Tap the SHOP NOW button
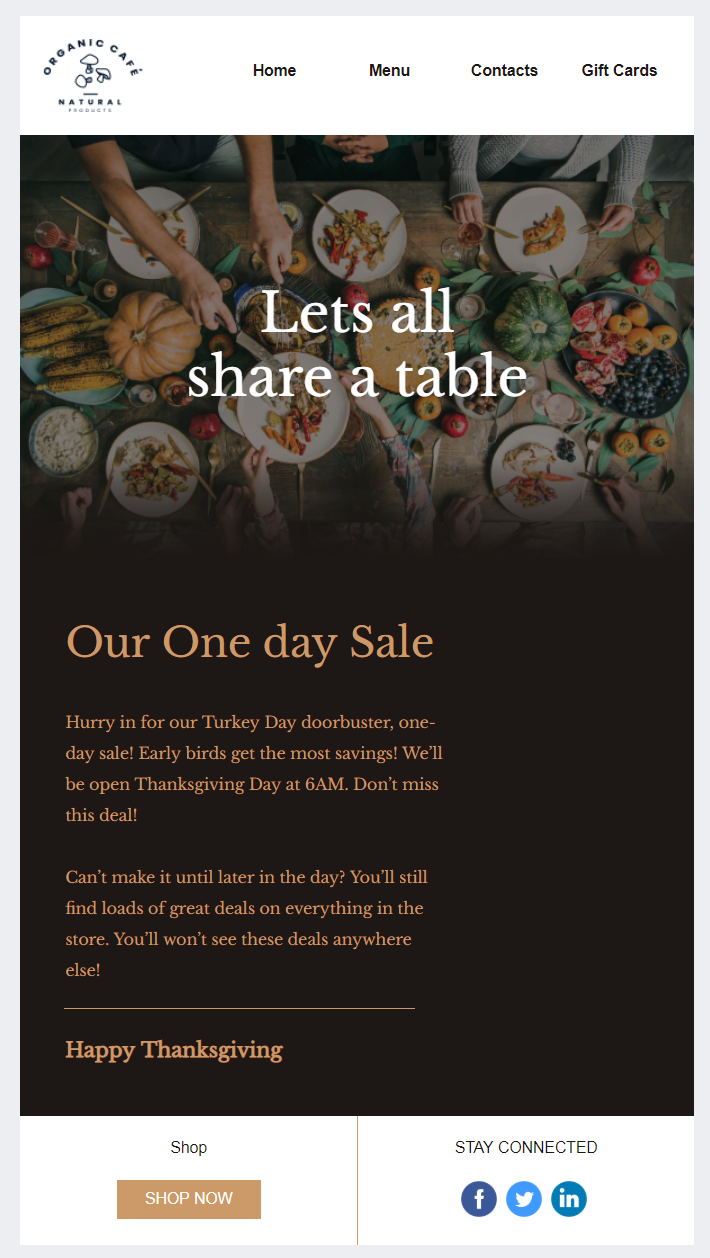This screenshot has height=1258, width=710. (189, 1198)
